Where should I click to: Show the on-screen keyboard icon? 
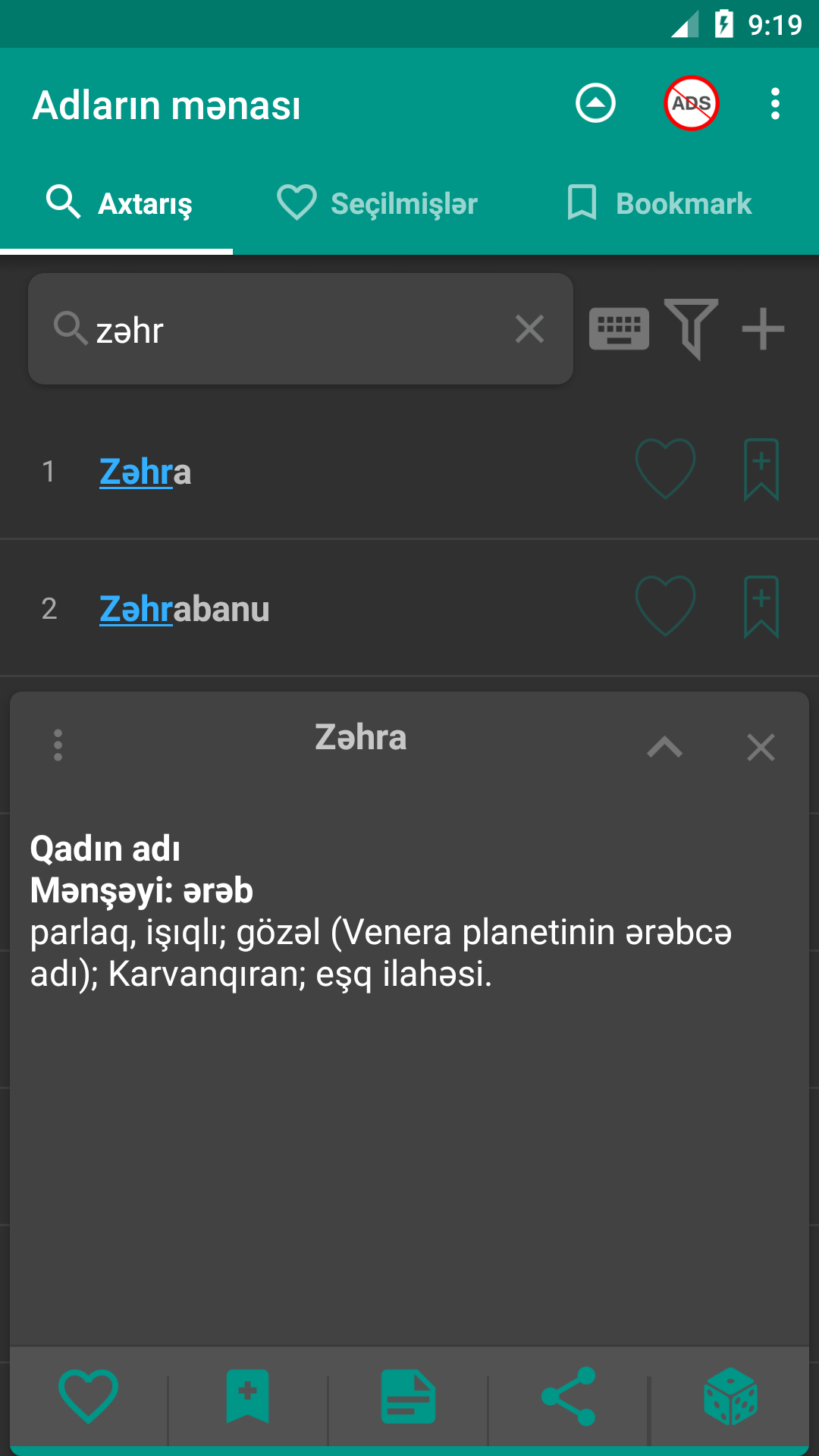pos(619,328)
